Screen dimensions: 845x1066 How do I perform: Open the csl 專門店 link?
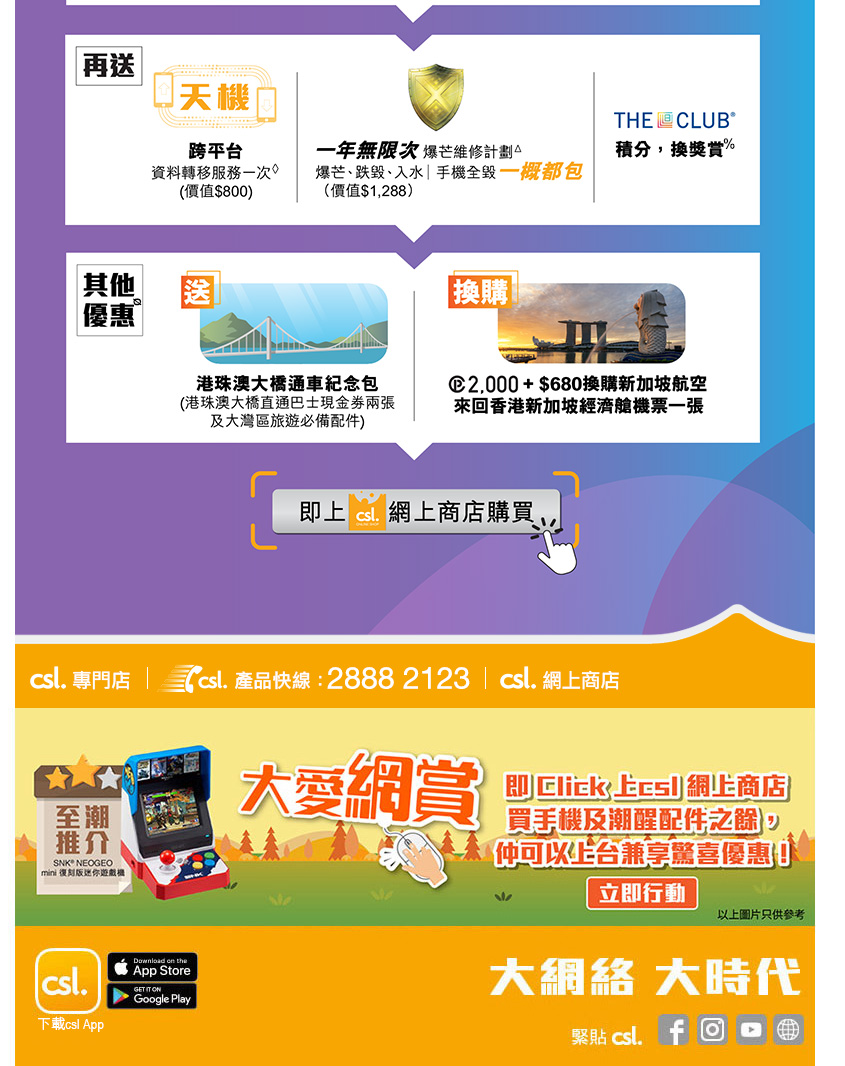tap(80, 680)
